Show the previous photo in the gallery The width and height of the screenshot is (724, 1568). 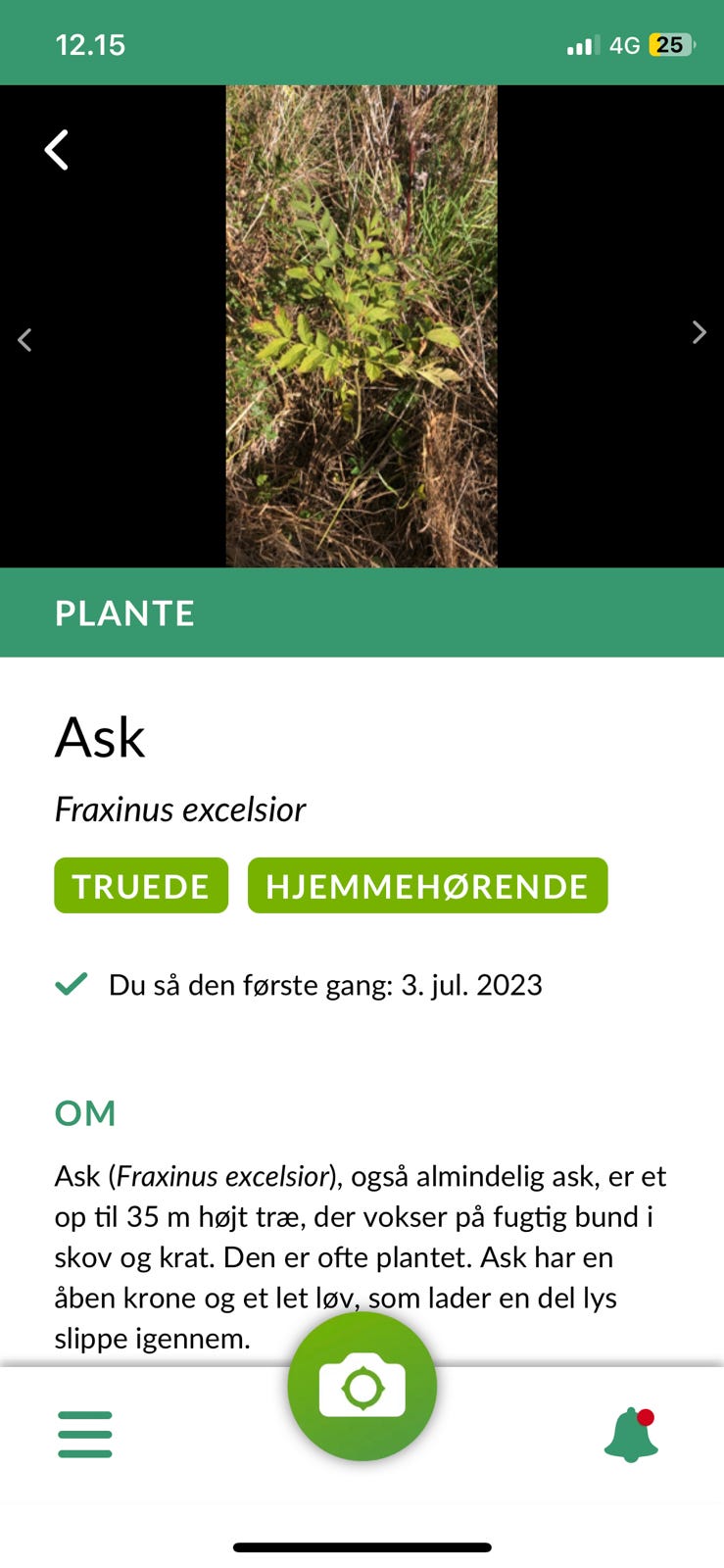[x=24, y=339]
